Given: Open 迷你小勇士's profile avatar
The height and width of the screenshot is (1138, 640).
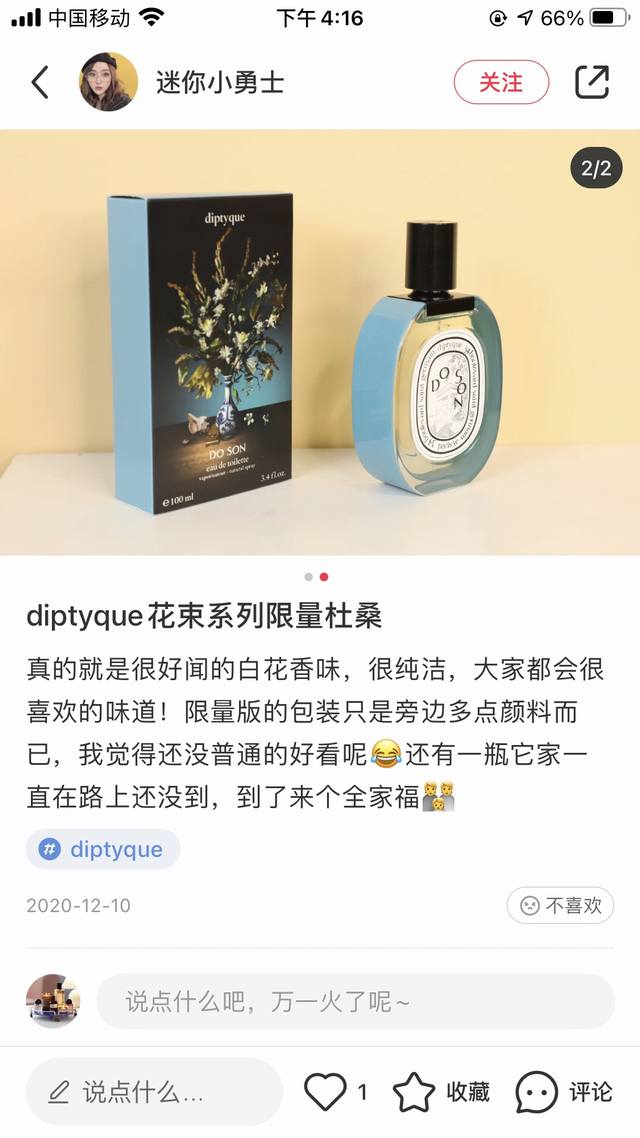Looking at the screenshot, I should (108, 82).
